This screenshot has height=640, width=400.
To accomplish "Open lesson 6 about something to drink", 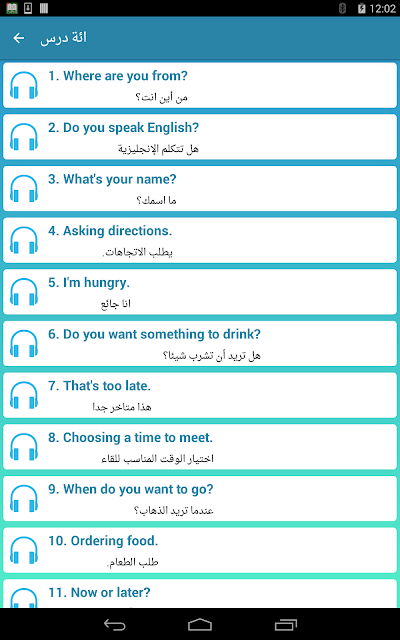I will click(x=200, y=344).
